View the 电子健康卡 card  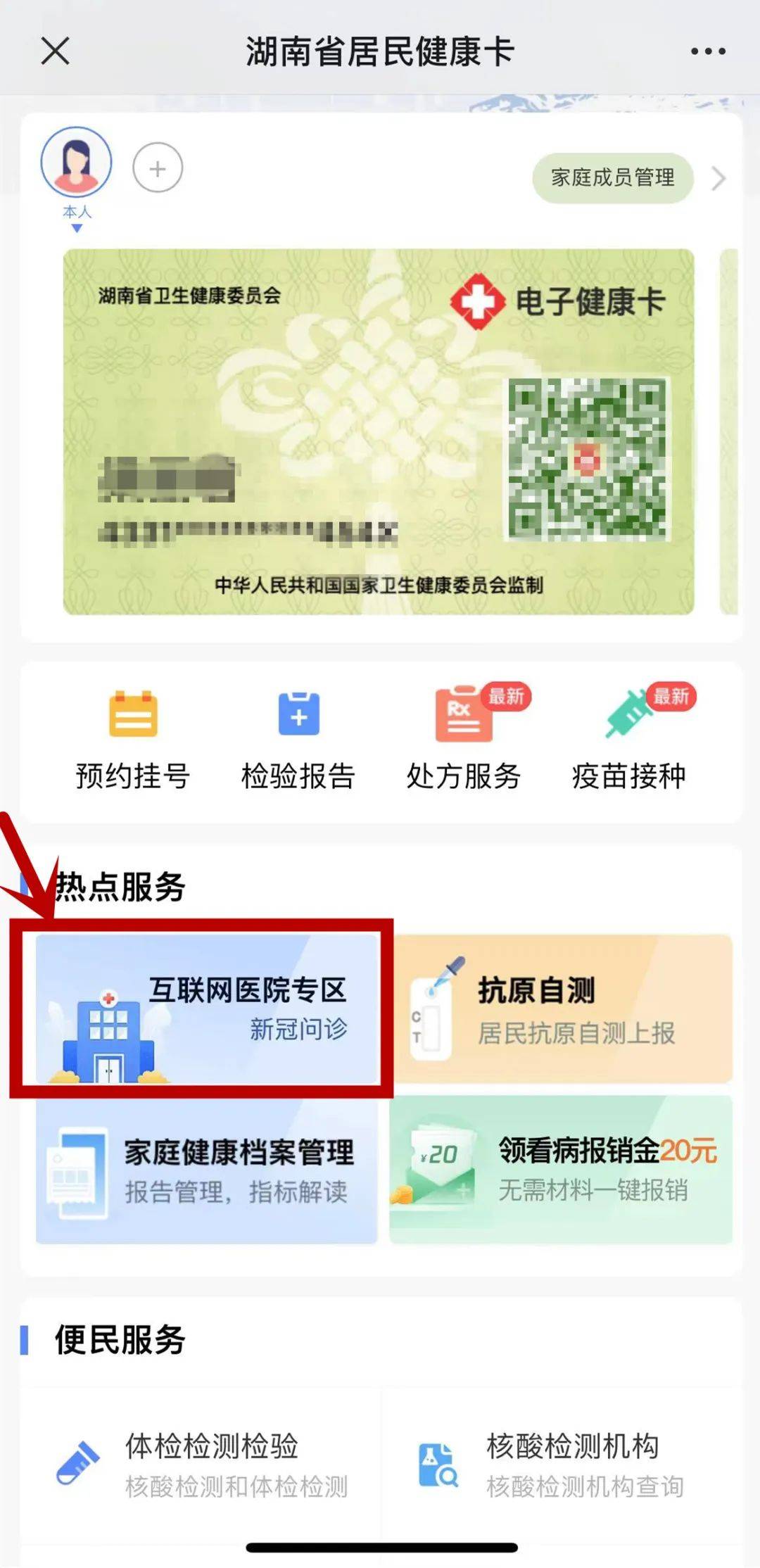coord(379,431)
